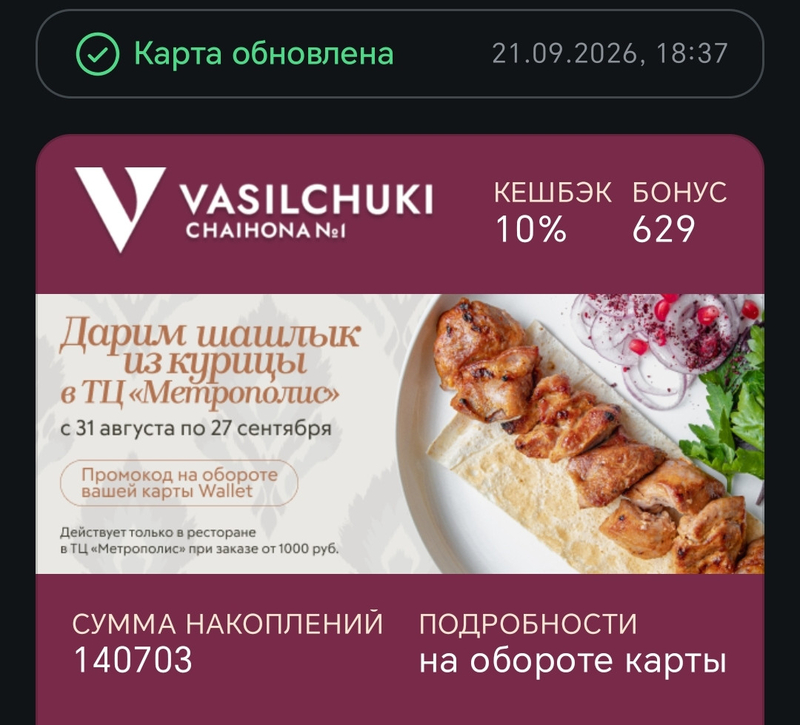Tap the 'Карта обновлена' status pill
Screen dimensions: 800x725
pyautogui.click(x=400, y=54)
